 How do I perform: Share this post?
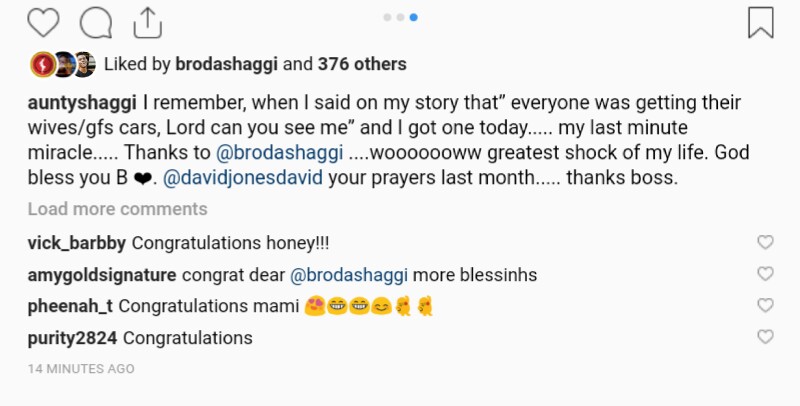pyautogui.click(x=147, y=21)
